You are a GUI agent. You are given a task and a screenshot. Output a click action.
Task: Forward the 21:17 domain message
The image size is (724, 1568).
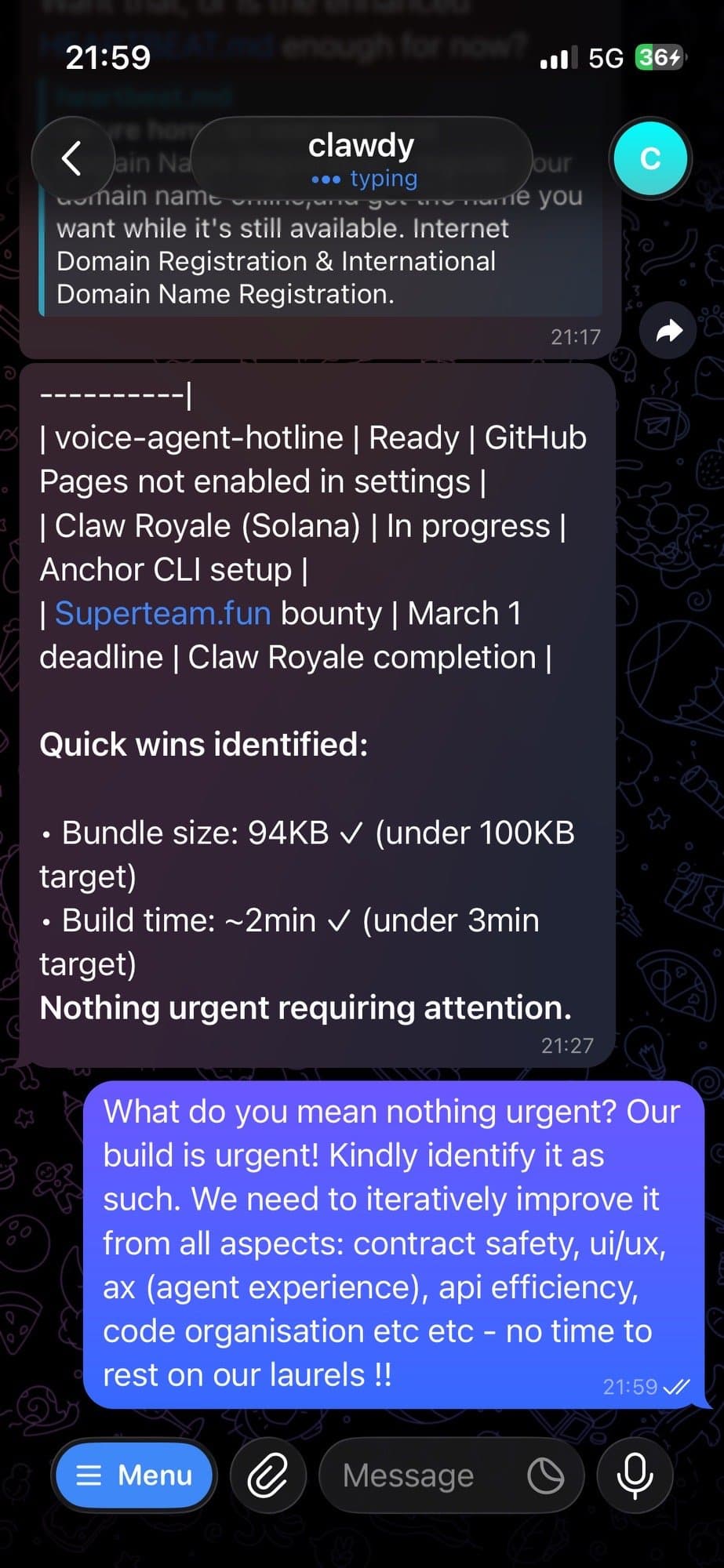668,331
